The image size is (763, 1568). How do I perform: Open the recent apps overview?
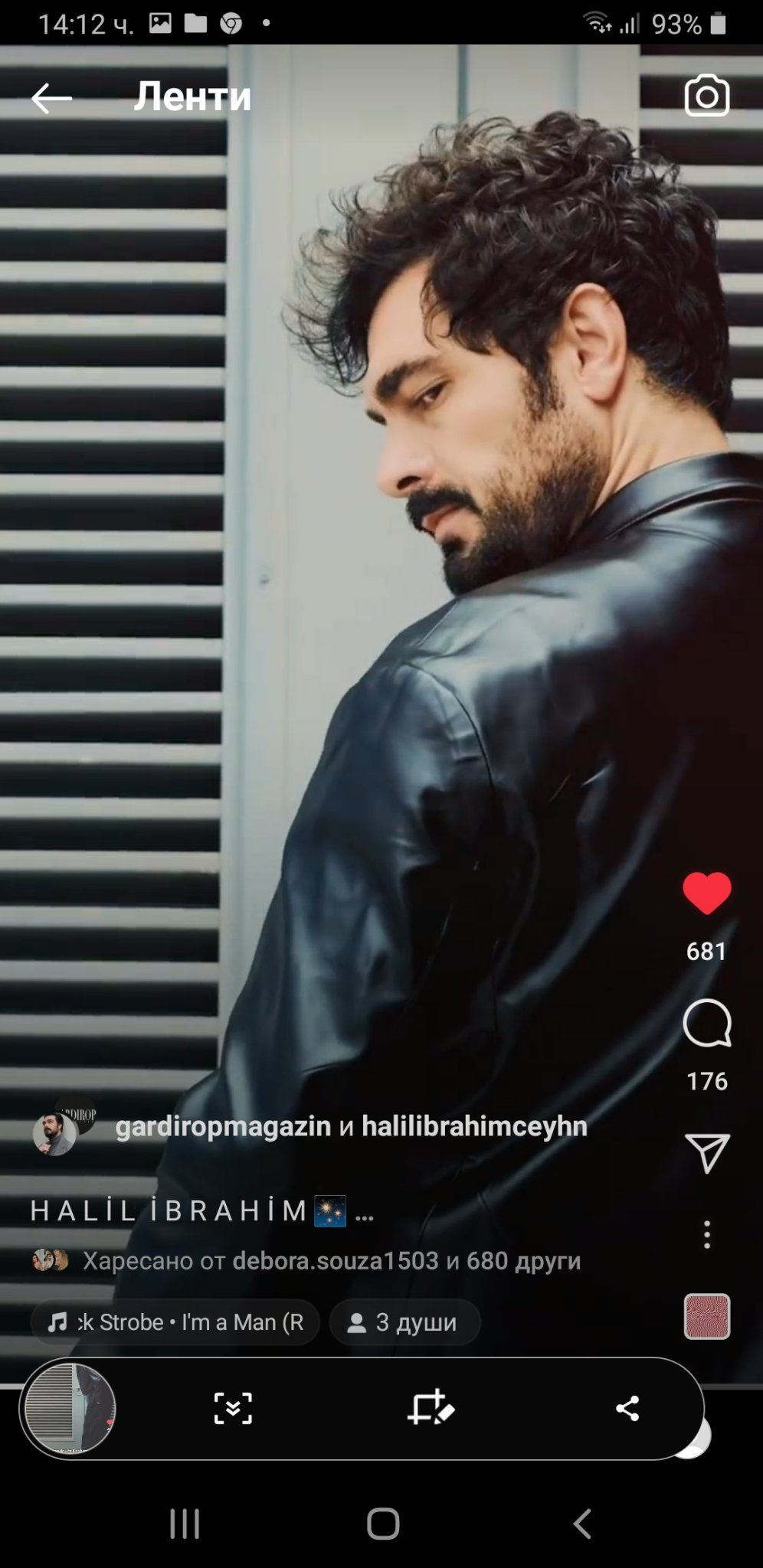(x=185, y=1524)
